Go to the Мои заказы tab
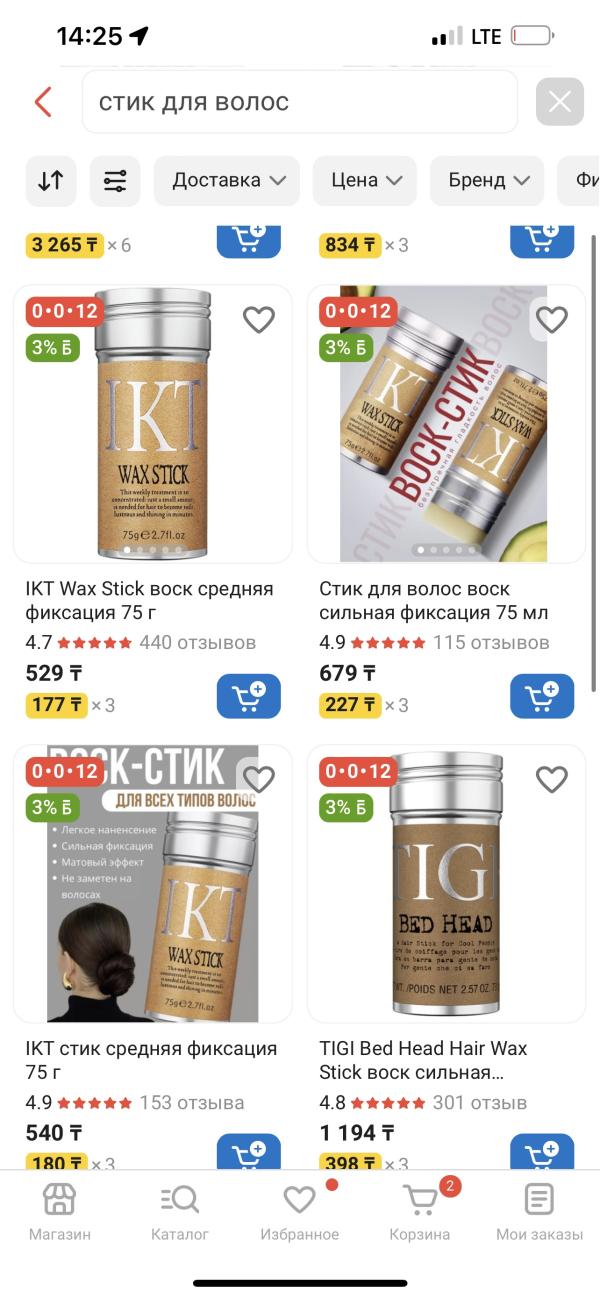 (539, 1211)
